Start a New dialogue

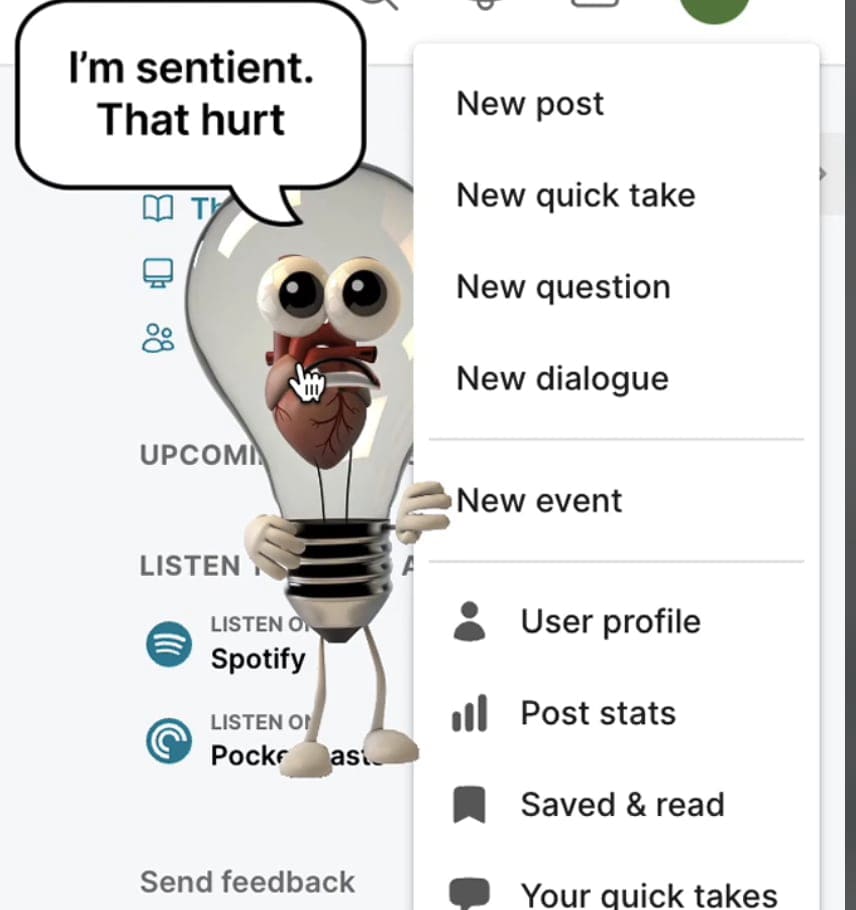pos(562,379)
